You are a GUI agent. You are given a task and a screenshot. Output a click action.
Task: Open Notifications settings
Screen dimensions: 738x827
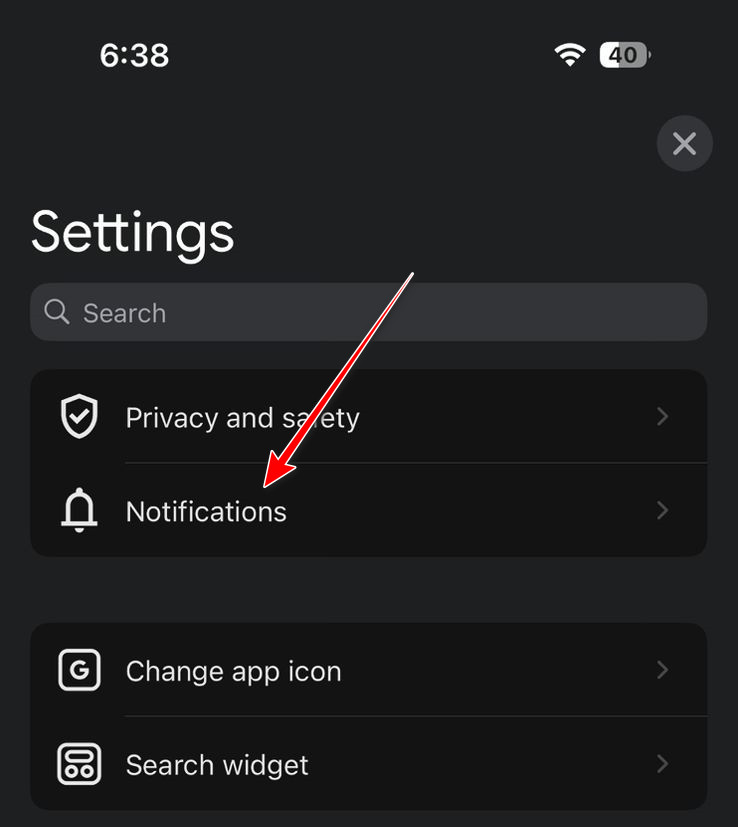tap(368, 511)
